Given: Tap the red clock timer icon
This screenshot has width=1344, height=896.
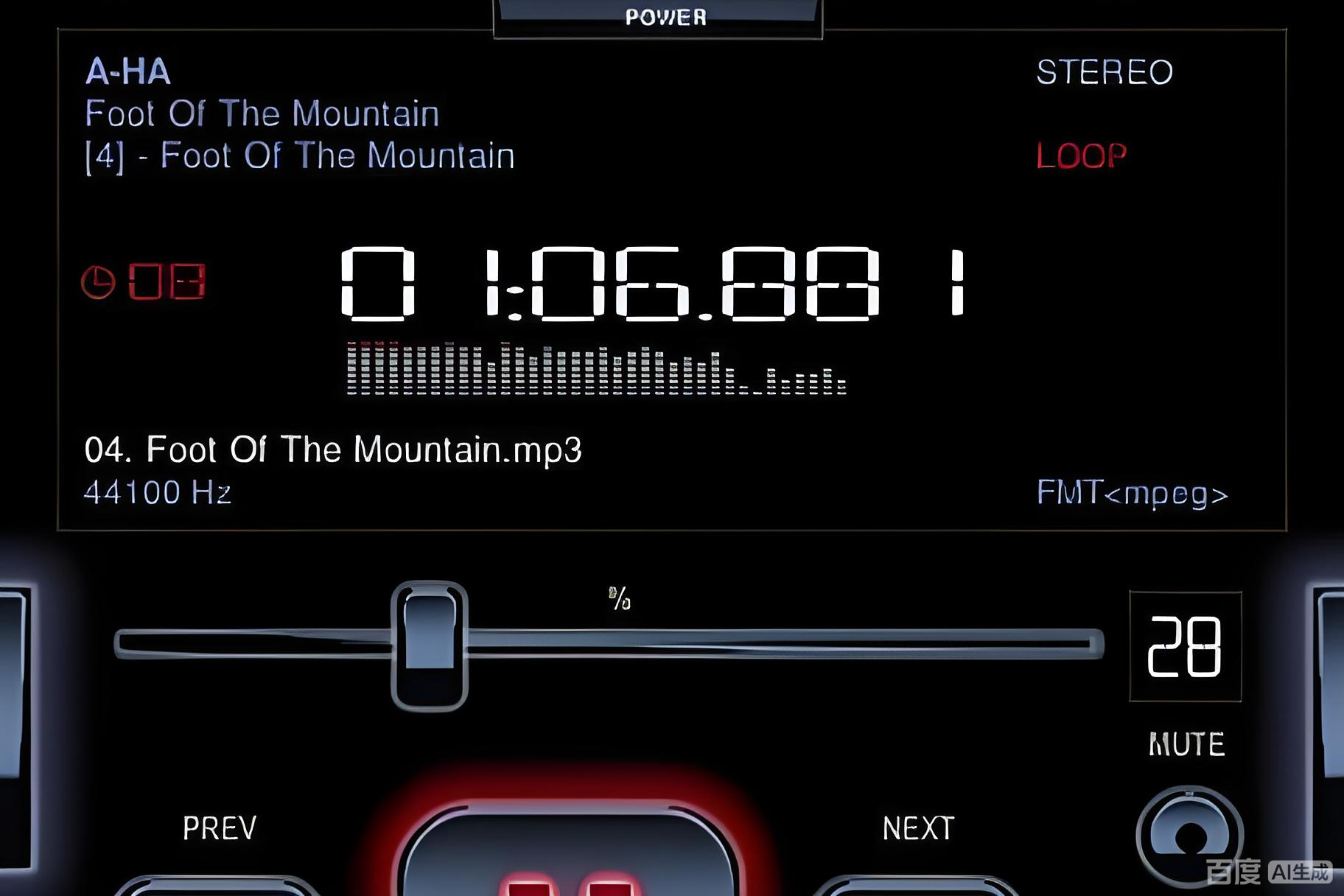Looking at the screenshot, I should click(x=98, y=282).
